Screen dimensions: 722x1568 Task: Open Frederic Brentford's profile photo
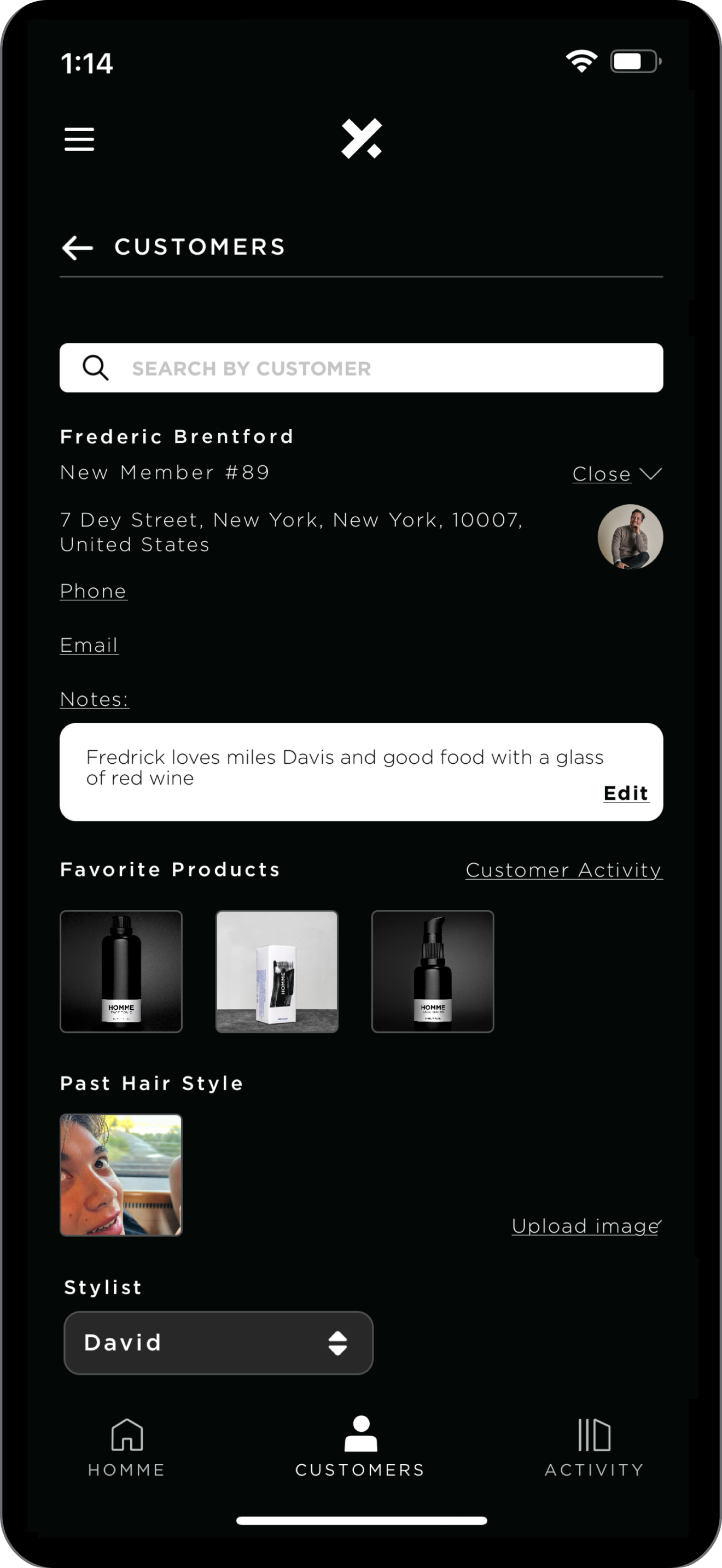pyautogui.click(x=630, y=536)
